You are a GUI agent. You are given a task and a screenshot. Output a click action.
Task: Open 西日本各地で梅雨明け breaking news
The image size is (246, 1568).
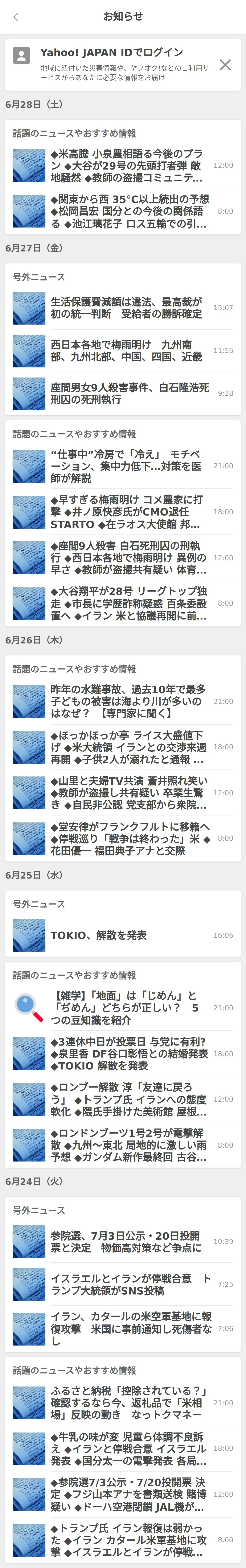[128, 351]
